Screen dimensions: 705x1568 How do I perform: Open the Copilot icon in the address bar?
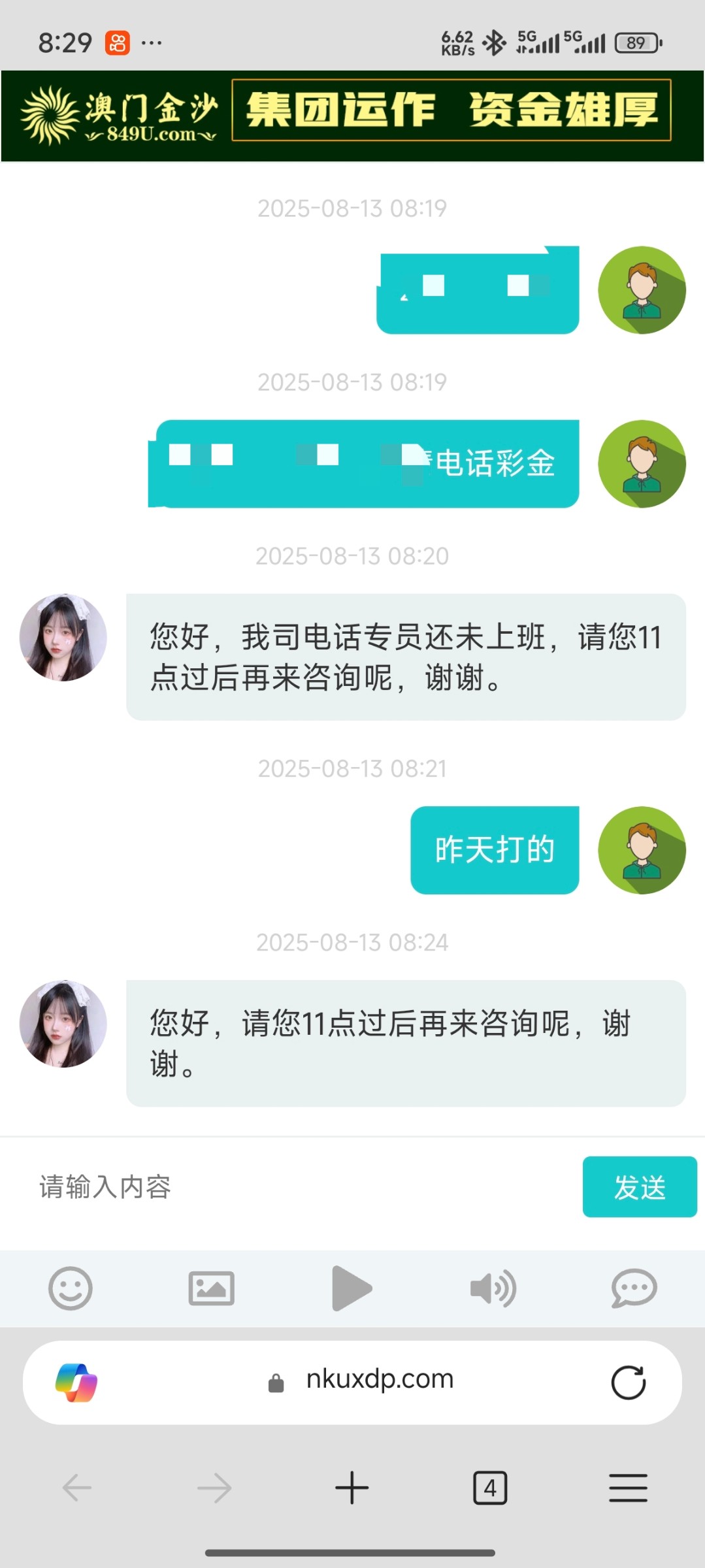coord(76,1382)
